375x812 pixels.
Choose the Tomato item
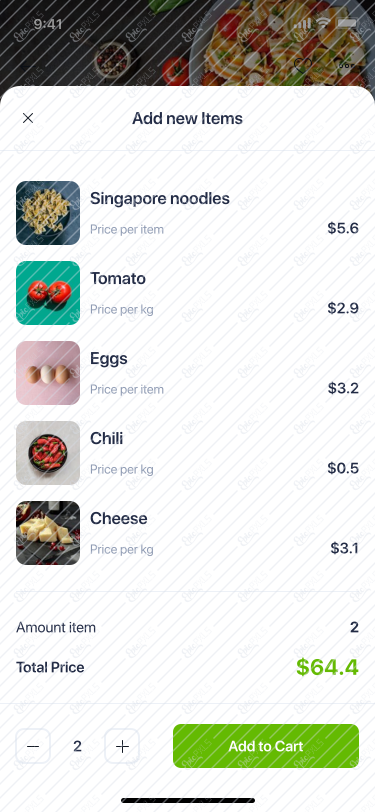click(x=188, y=293)
